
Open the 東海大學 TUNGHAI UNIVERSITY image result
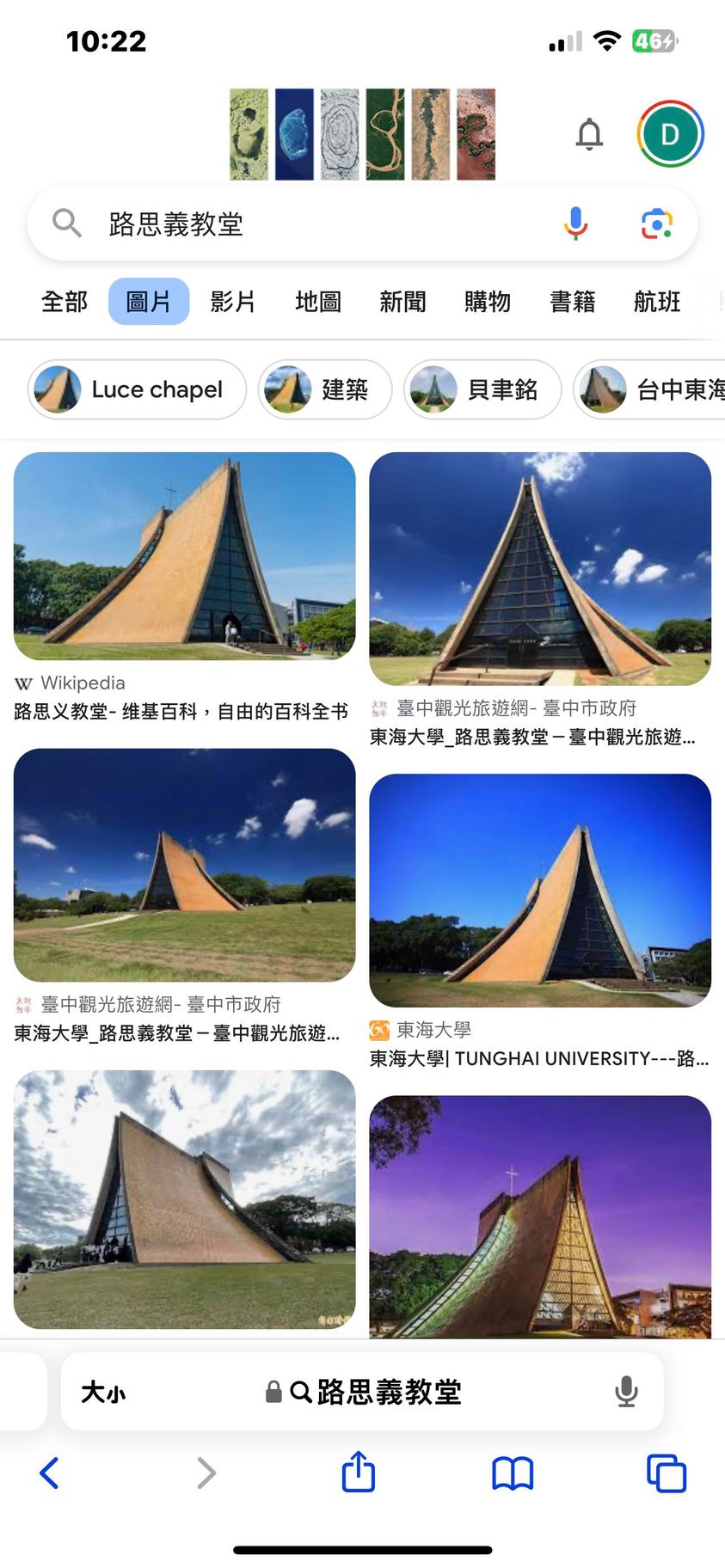[x=540, y=891]
